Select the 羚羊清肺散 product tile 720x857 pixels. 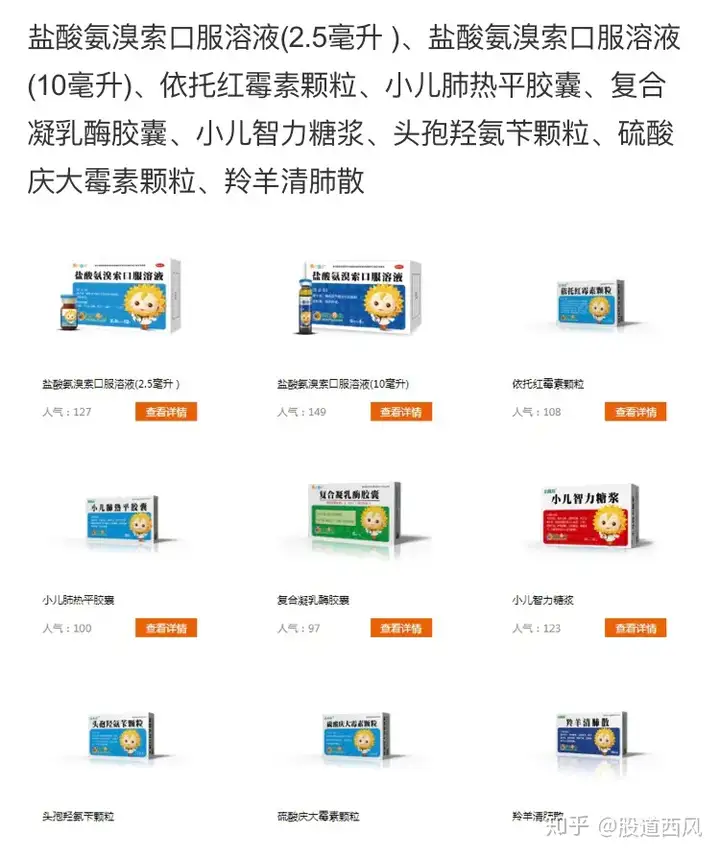[x=590, y=740]
